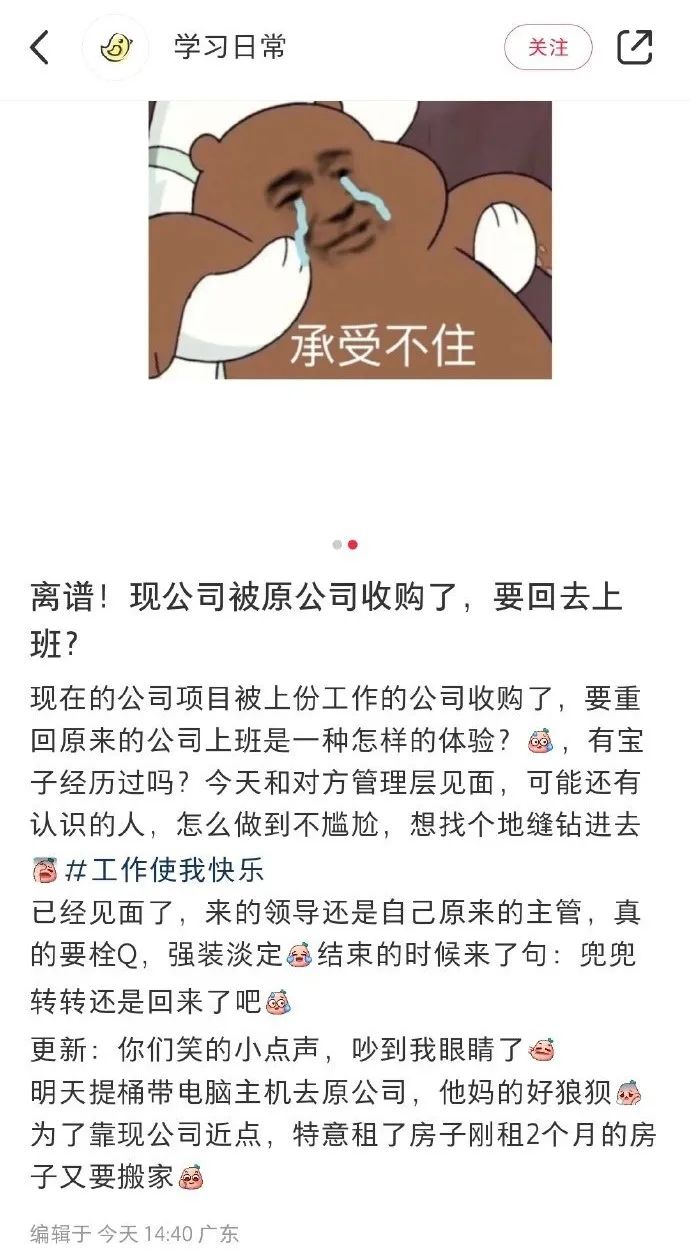This screenshot has width=690, height=1258.
Task: Open 学习日常 profile avatar
Action: point(115,47)
